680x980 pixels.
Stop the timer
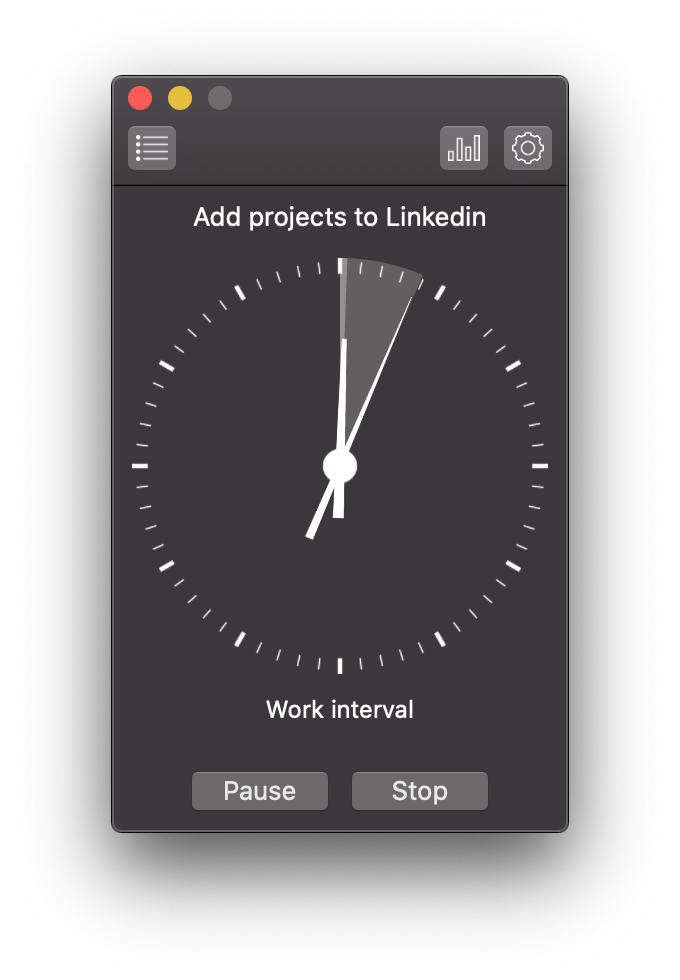(x=420, y=791)
